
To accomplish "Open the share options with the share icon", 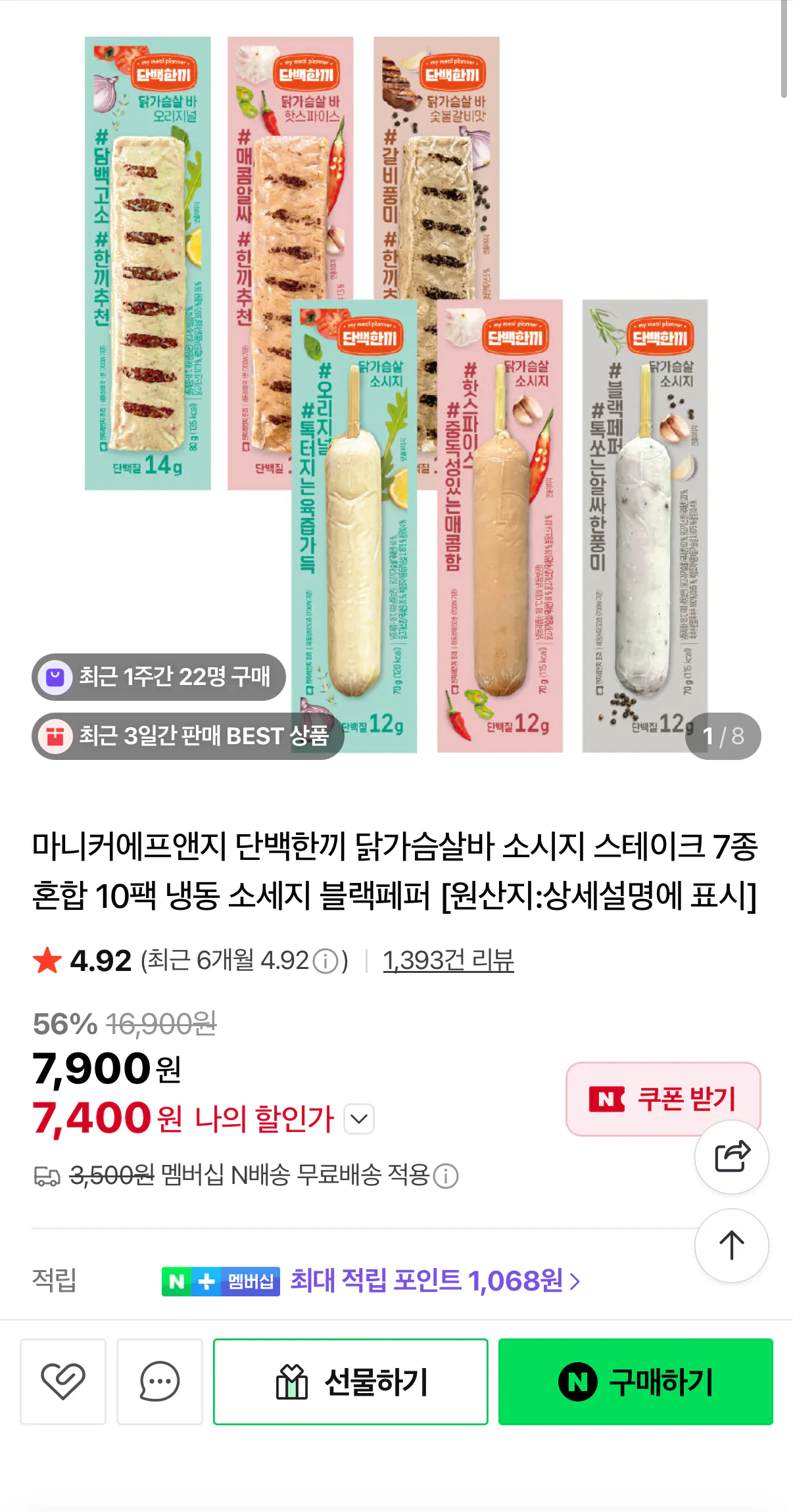I will (x=731, y=1158).
